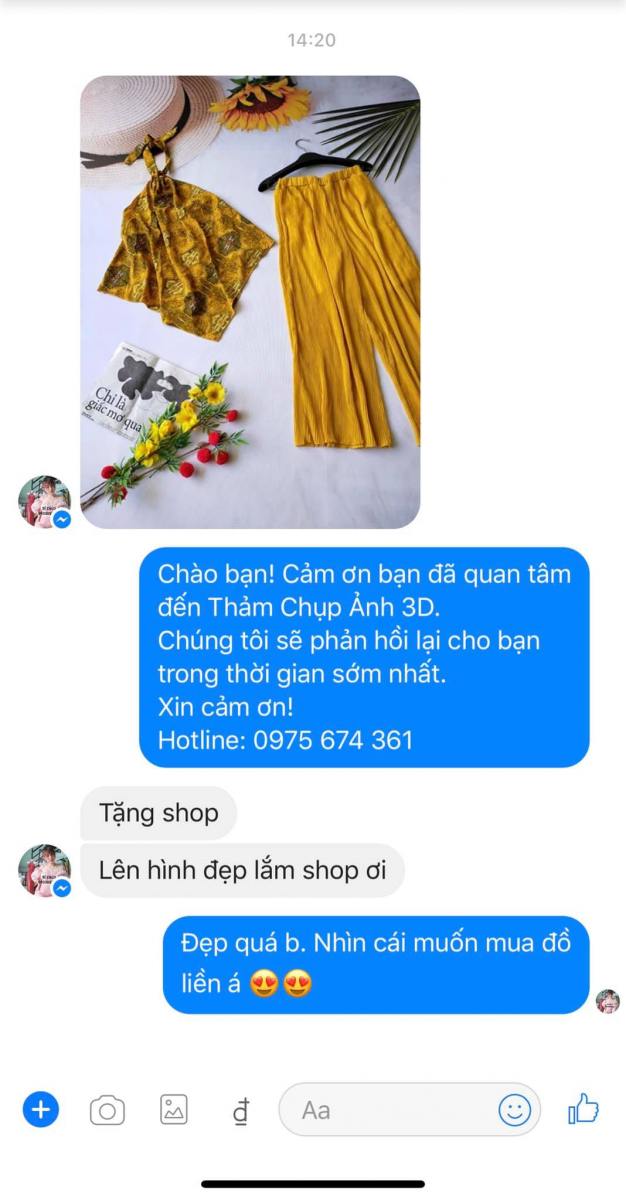Open the yellow outfit photo in the chat

point(250,302)
